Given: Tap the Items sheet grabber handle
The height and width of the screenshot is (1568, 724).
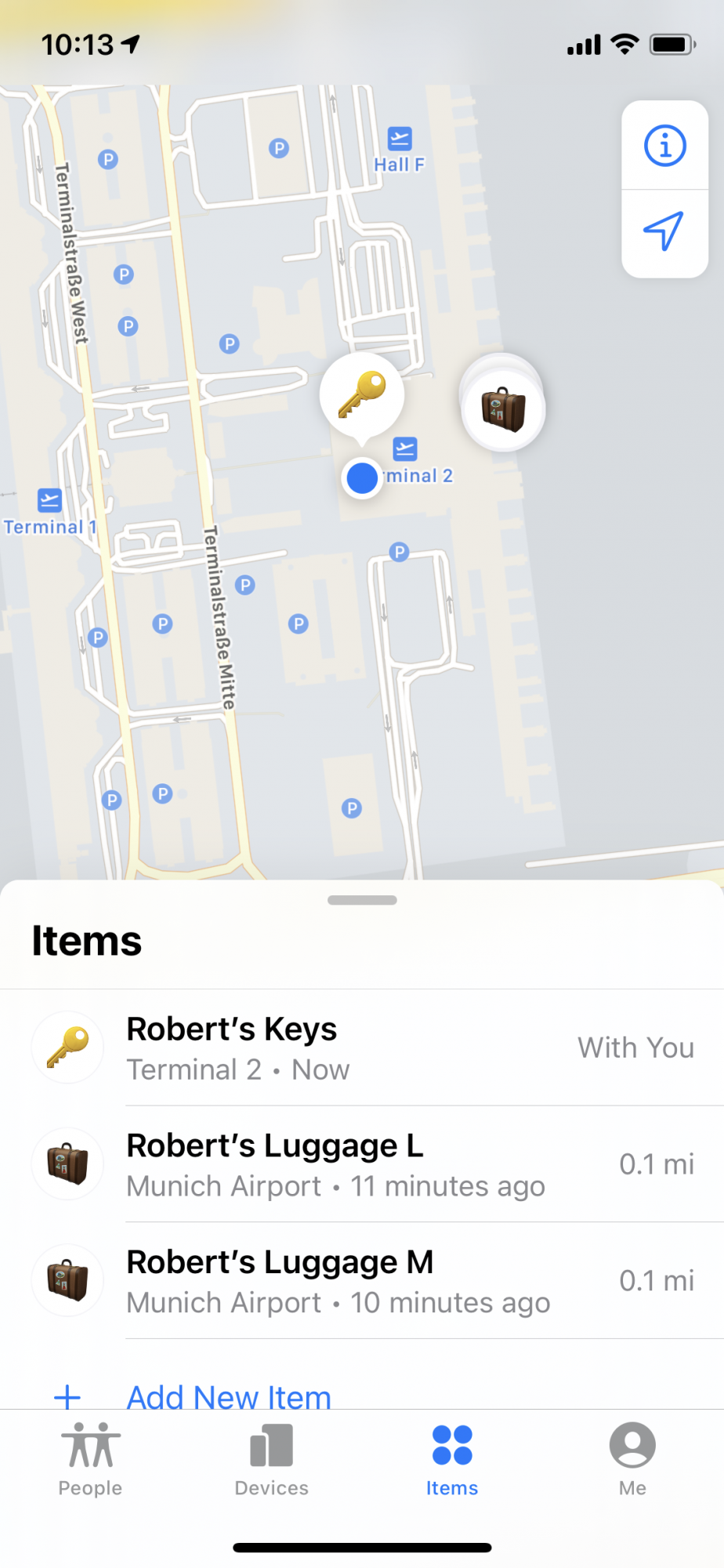Looking at the screenshot, I should [x=362, y=900].
